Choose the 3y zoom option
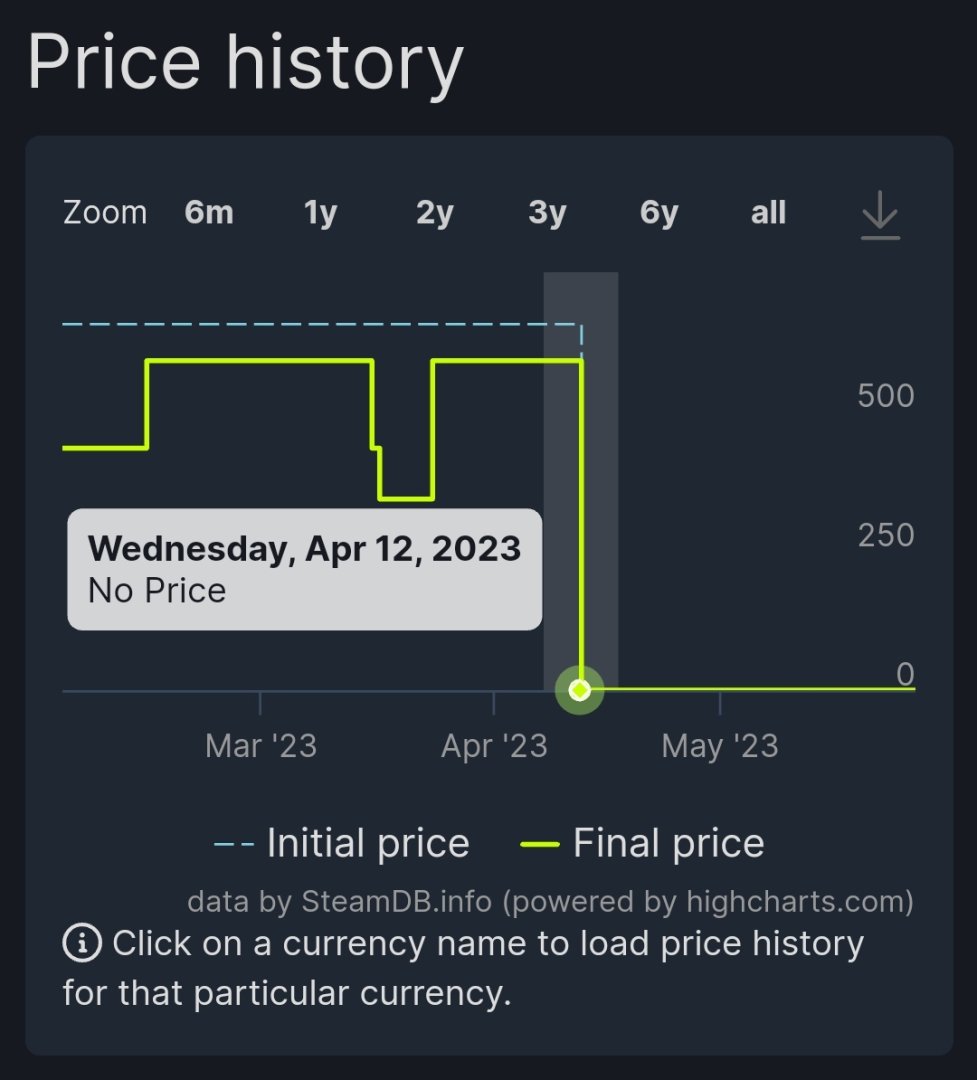The image size is (977, 1080). (547, 213)
